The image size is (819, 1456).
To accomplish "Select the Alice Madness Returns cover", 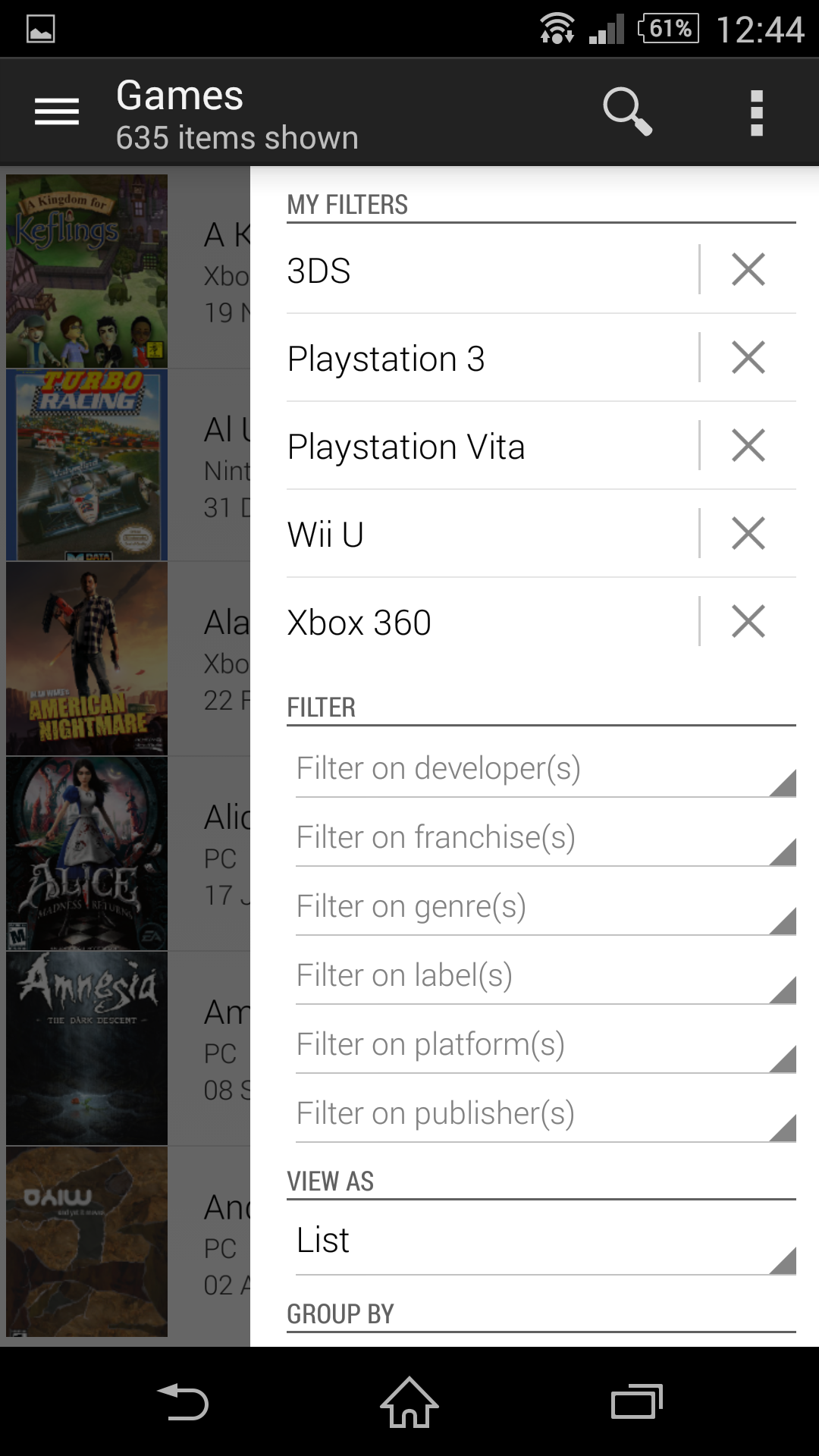I will (86, 853).
